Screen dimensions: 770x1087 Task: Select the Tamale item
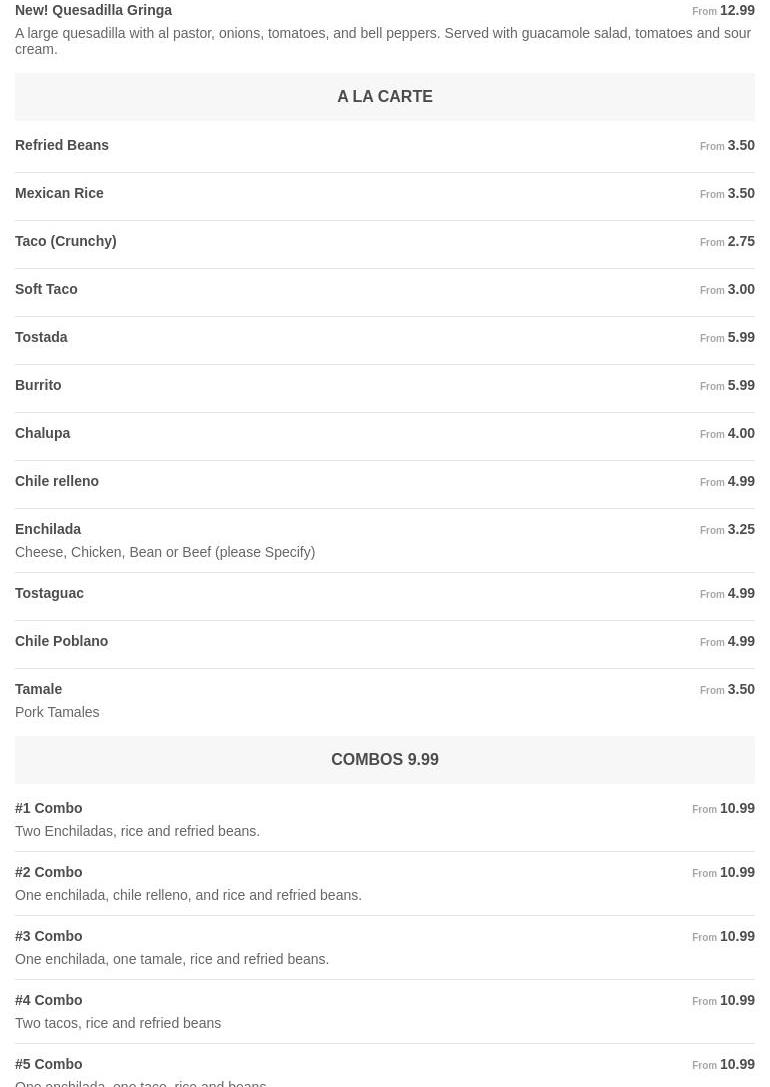[38, 689]
